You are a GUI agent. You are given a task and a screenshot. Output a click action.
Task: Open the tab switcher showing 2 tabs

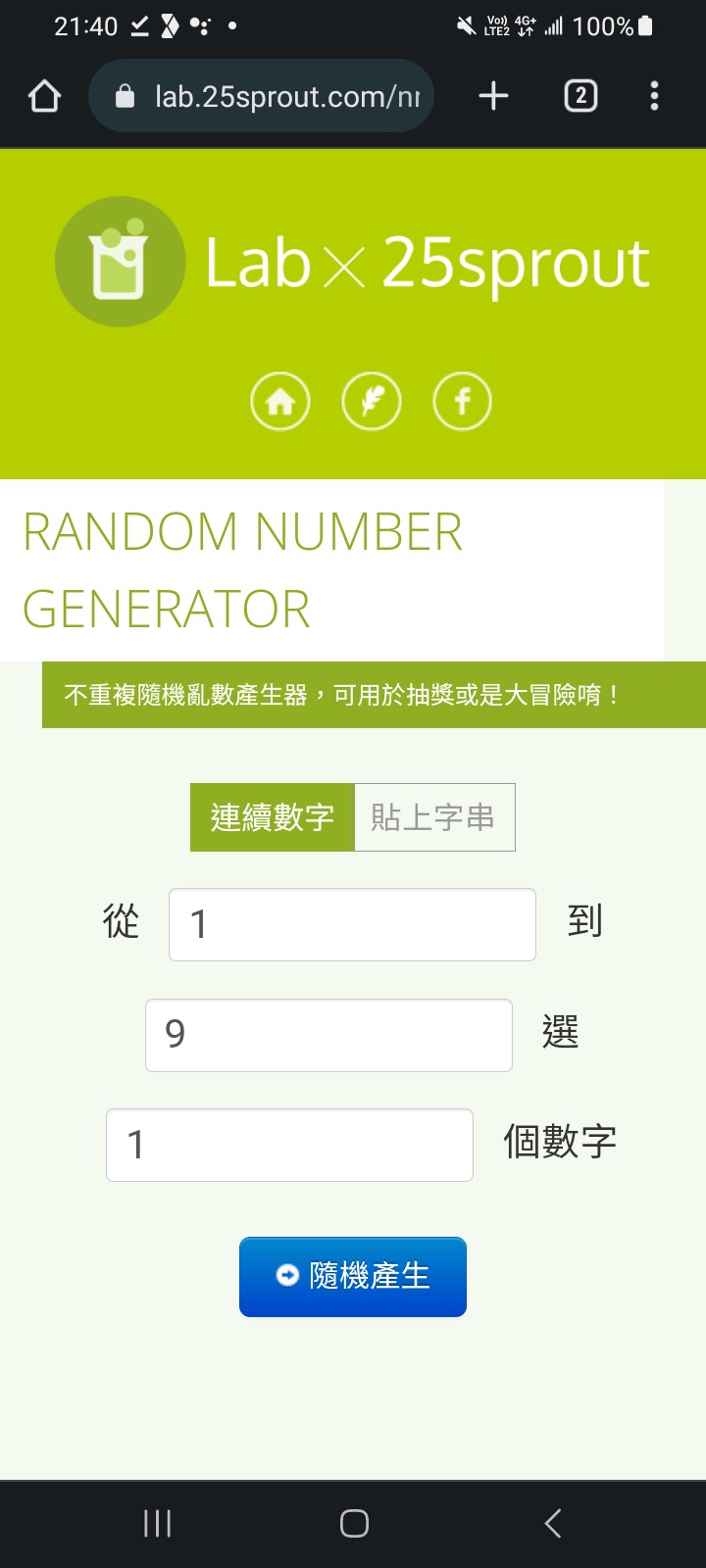pyautogui.click(x=580, y=96)
